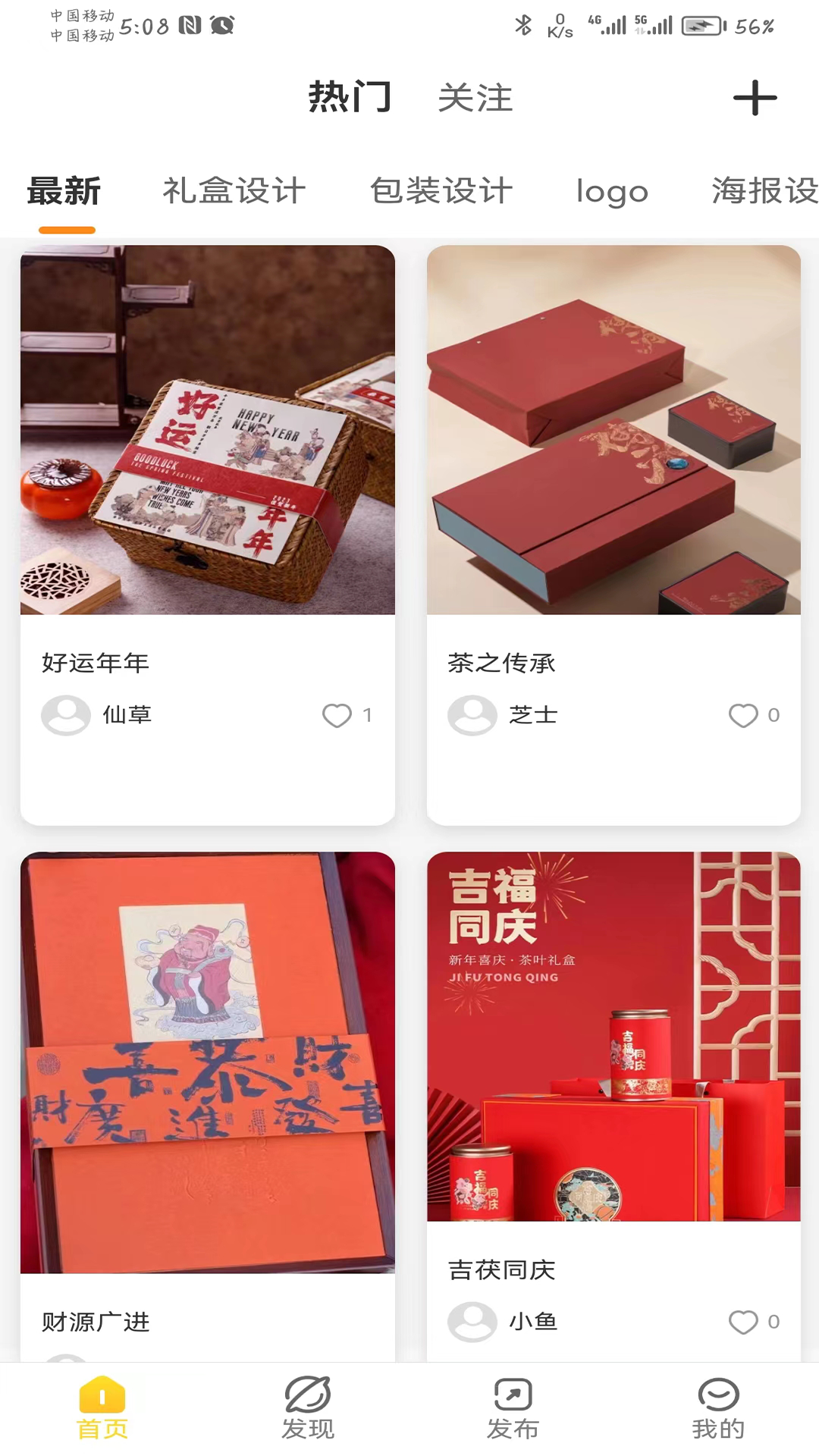Image resolution: width=819 pixels, height=1456 pixels.
Task: Open the 好运年年 post
Action: pyautogui.click(x=207, y=430)
